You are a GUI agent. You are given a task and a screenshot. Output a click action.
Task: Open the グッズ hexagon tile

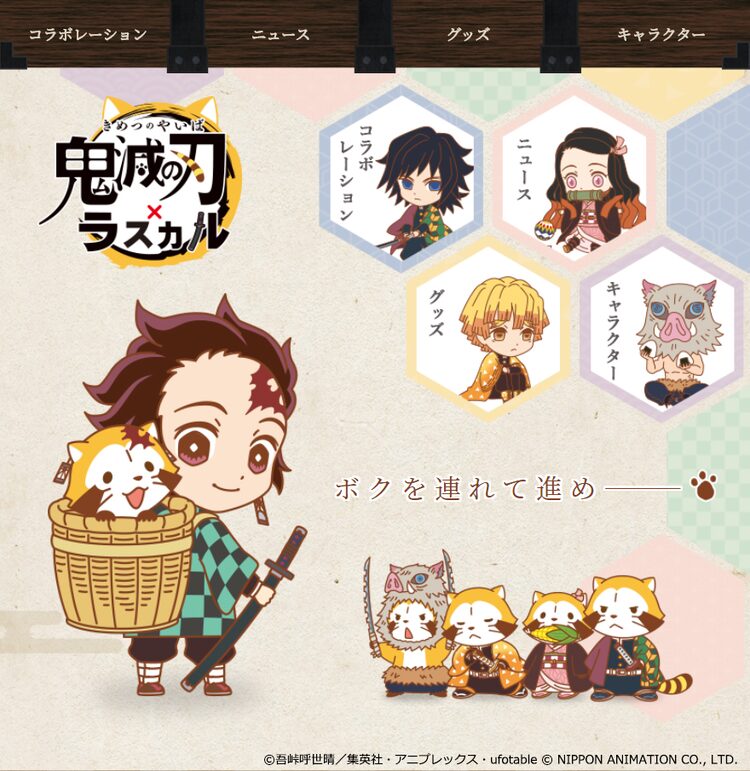tap(488, 328)
